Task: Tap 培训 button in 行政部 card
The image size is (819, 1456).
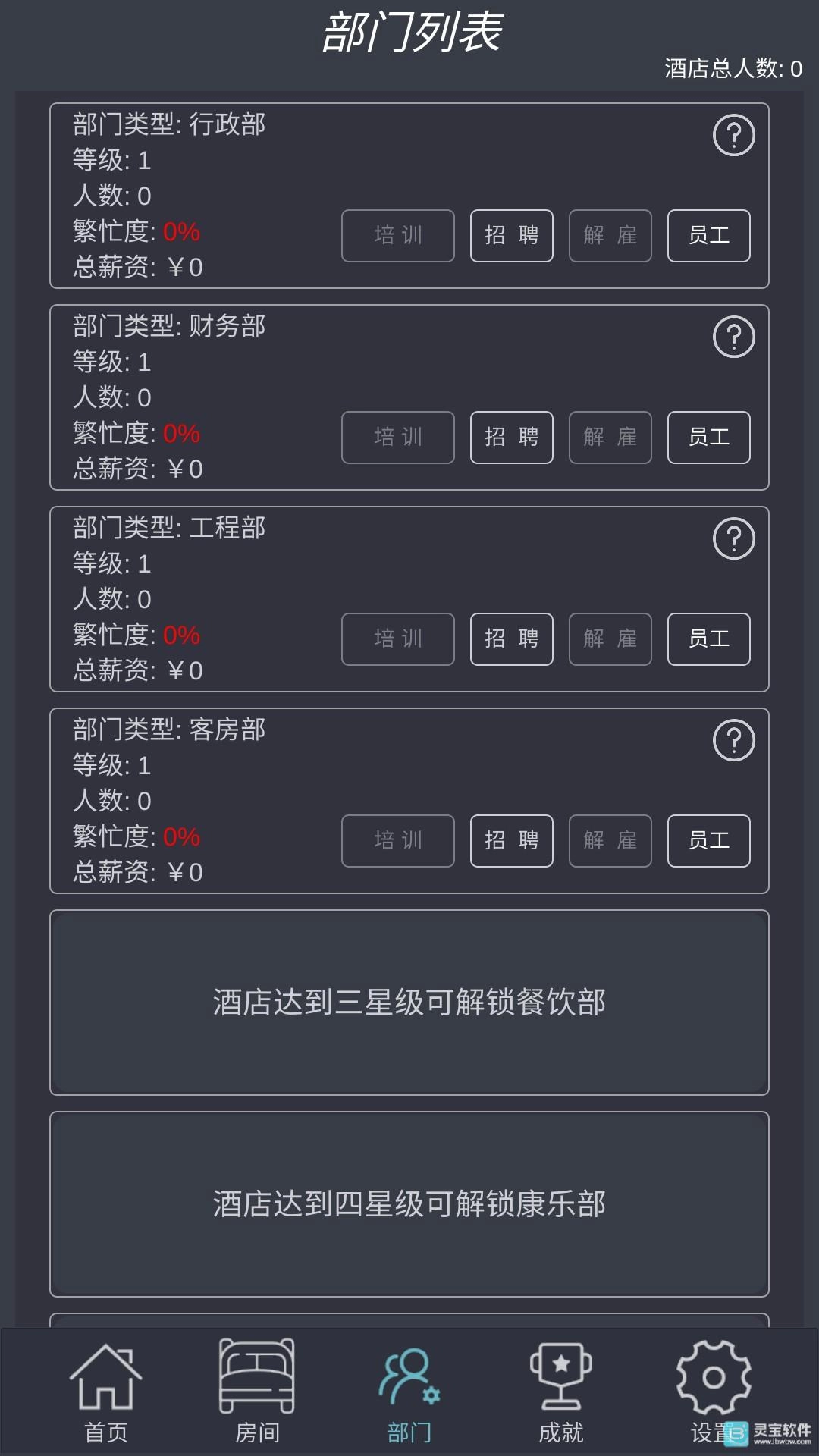Action: click(397, 236)
